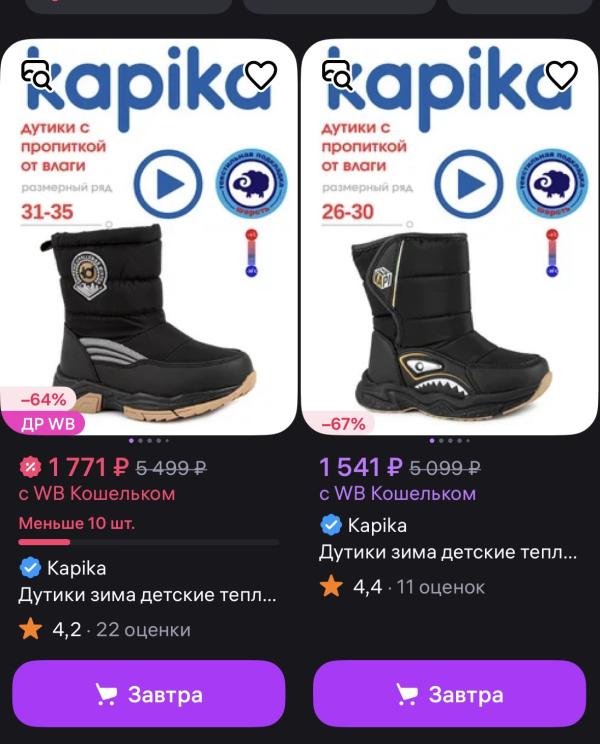This screenshot has height=744, width=600.
Task: Like the 1 541 ₽ Kapika boots
Action: tap(561, 75)
